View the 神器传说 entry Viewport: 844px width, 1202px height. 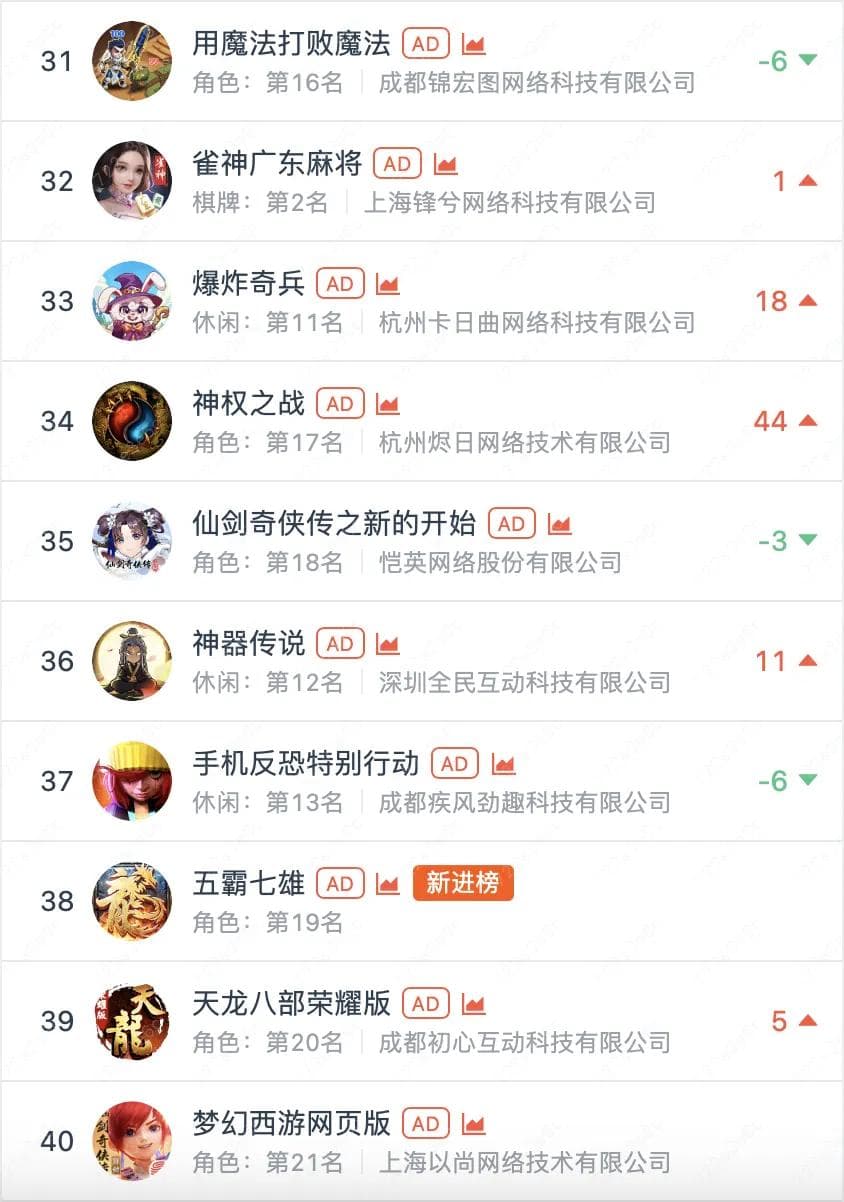(x=248, y=644)
